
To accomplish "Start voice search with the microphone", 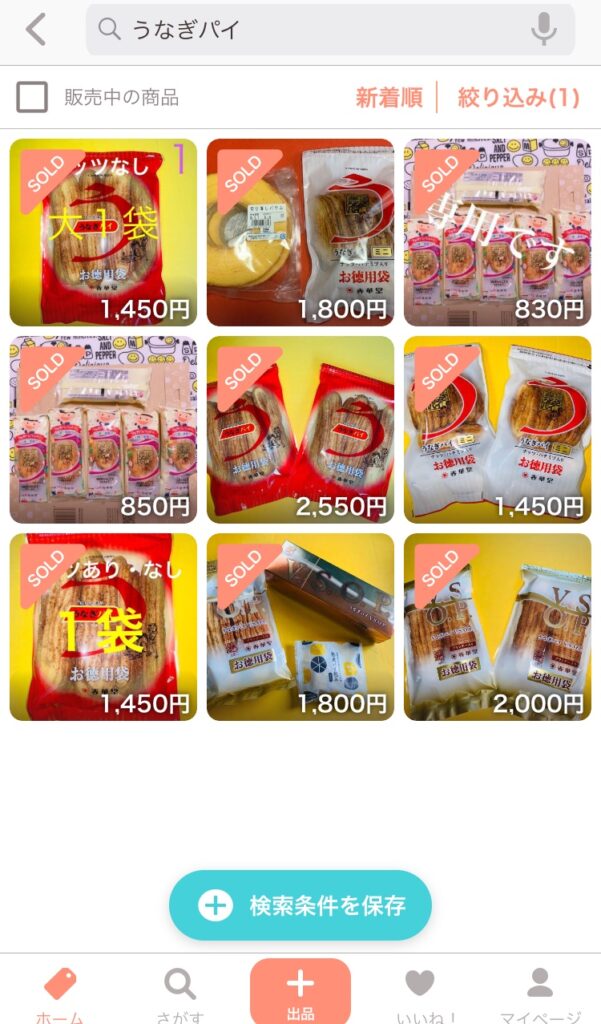I will coord(544,30).
